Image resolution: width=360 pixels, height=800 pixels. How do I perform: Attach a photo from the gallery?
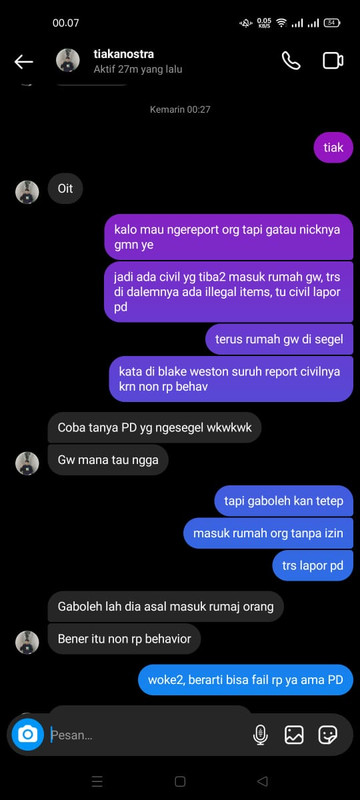click(x=294, y=735)
